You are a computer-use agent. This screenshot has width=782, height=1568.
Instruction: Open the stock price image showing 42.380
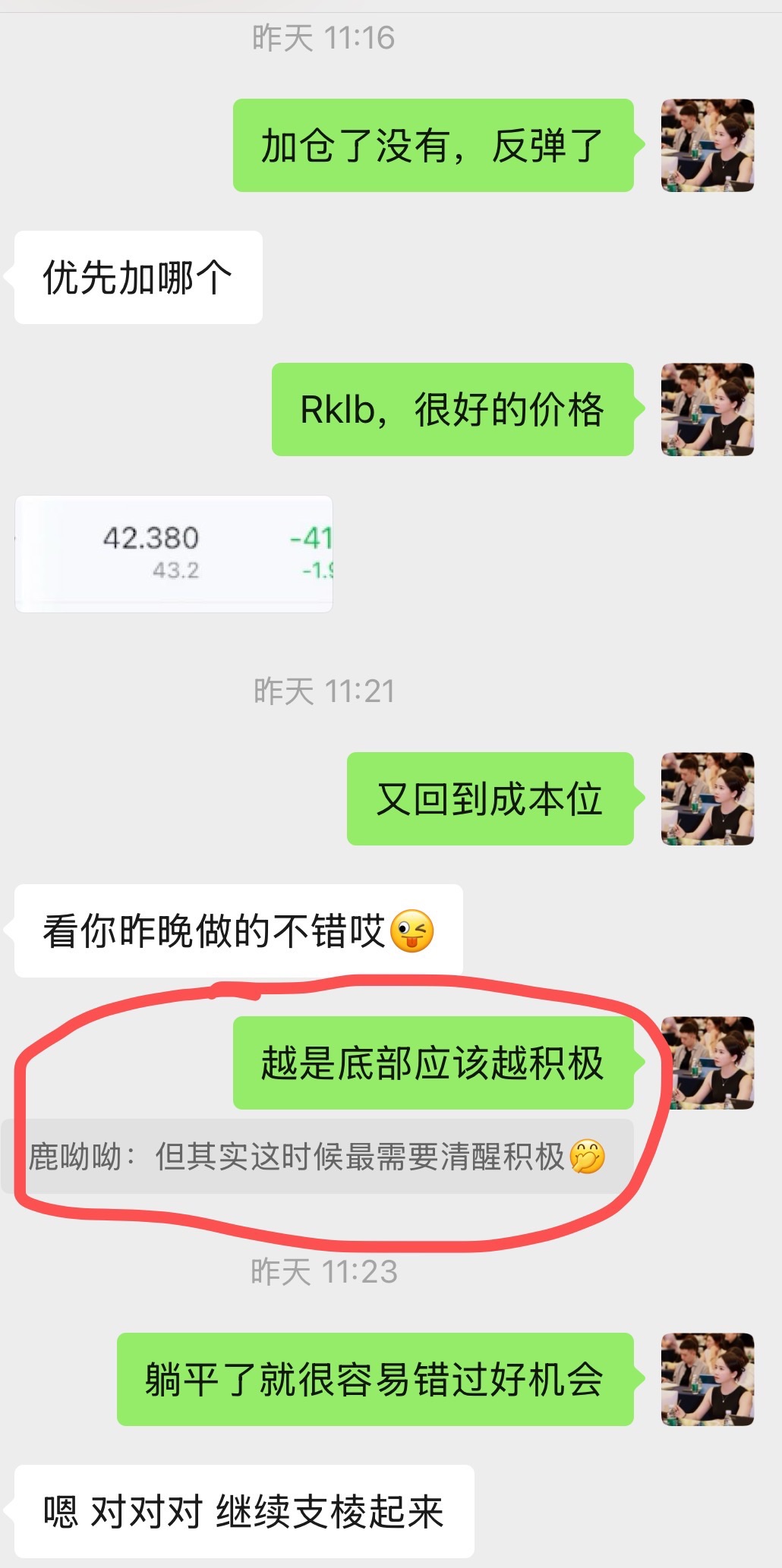tap(174, 553)
